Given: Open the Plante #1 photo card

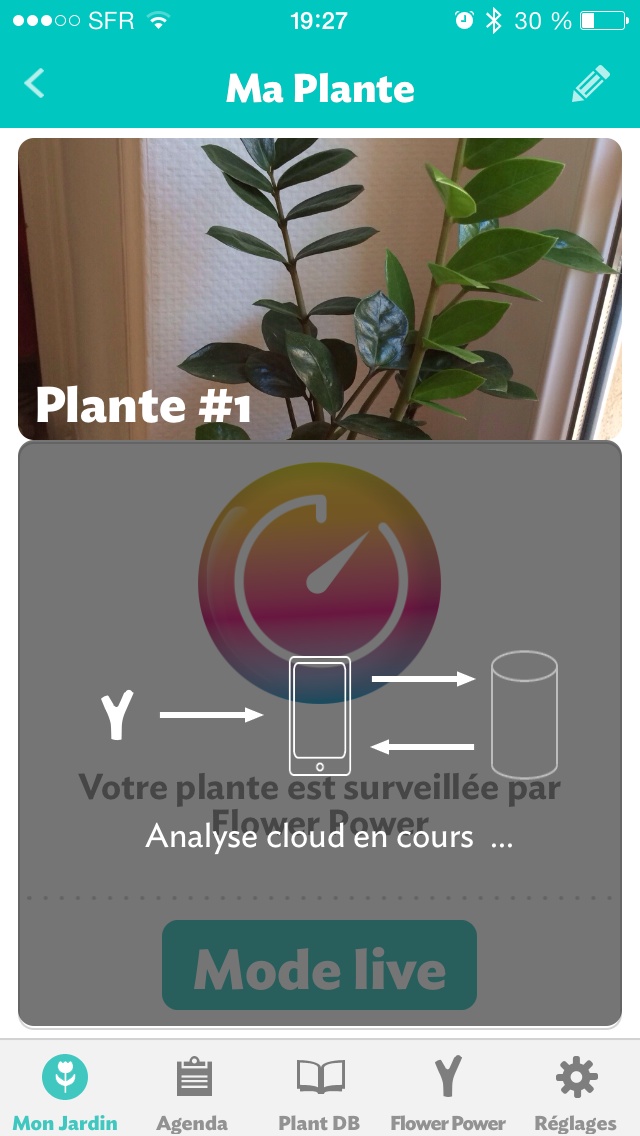Looking at the screenshot, I should coord(320,289).
